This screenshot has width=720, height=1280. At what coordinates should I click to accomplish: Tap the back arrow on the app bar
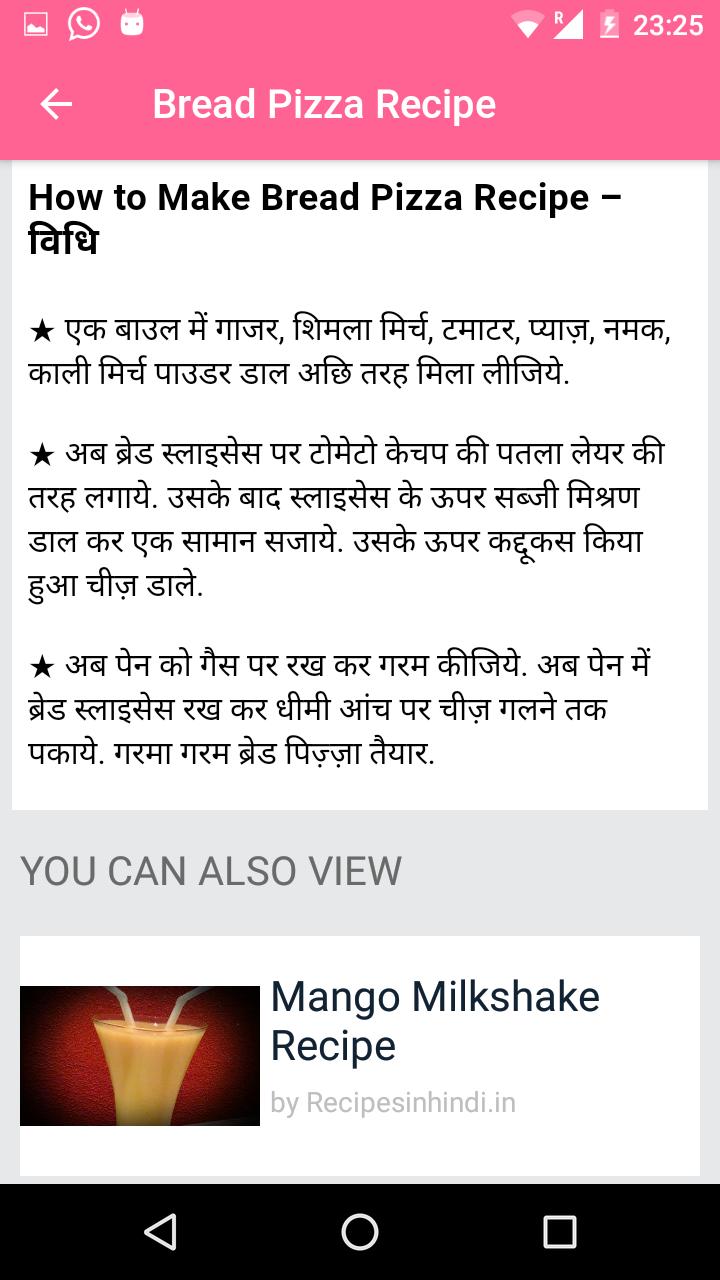click(x=57, y=103)
